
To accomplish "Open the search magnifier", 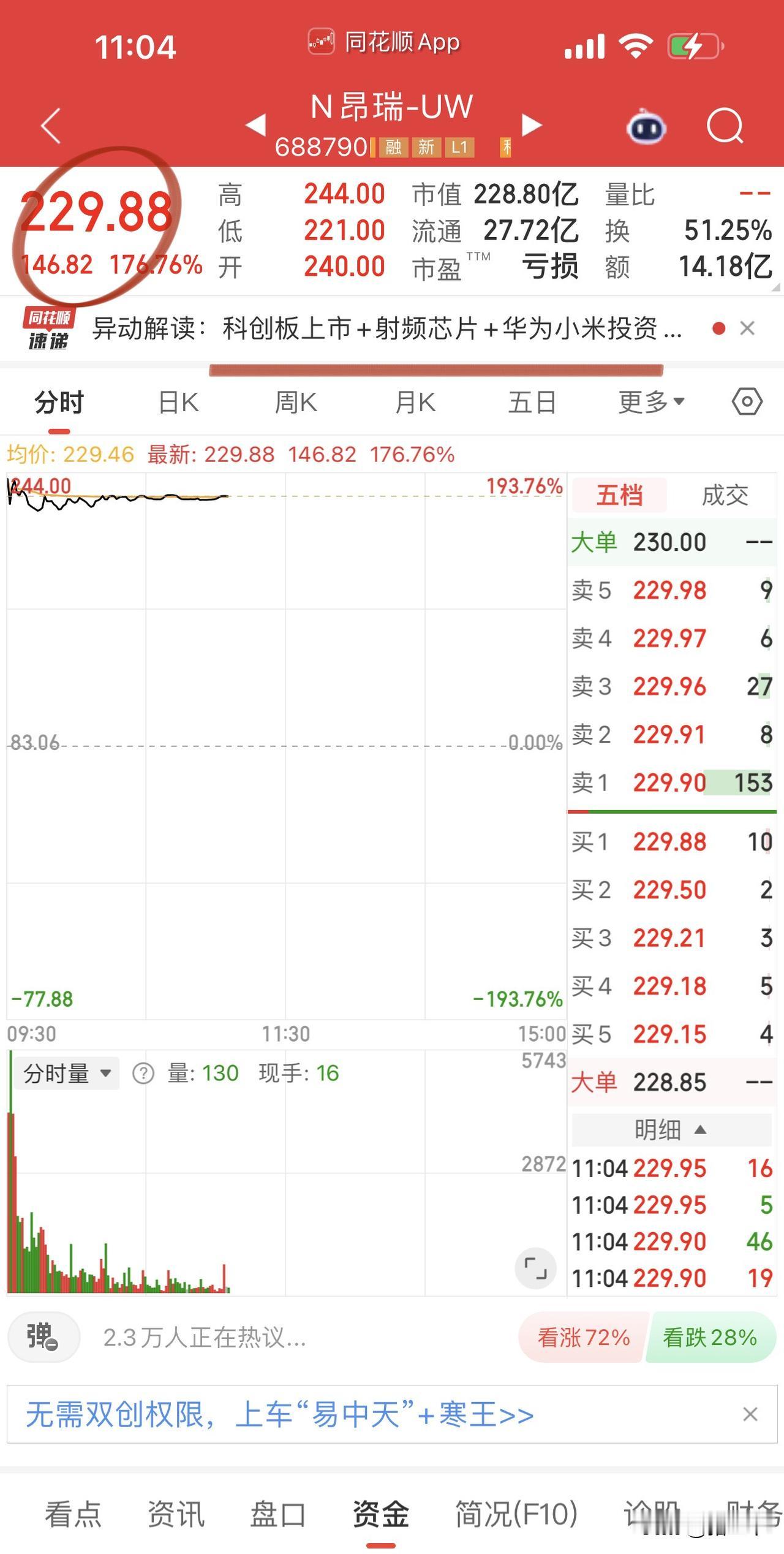I will pos(725,126).
